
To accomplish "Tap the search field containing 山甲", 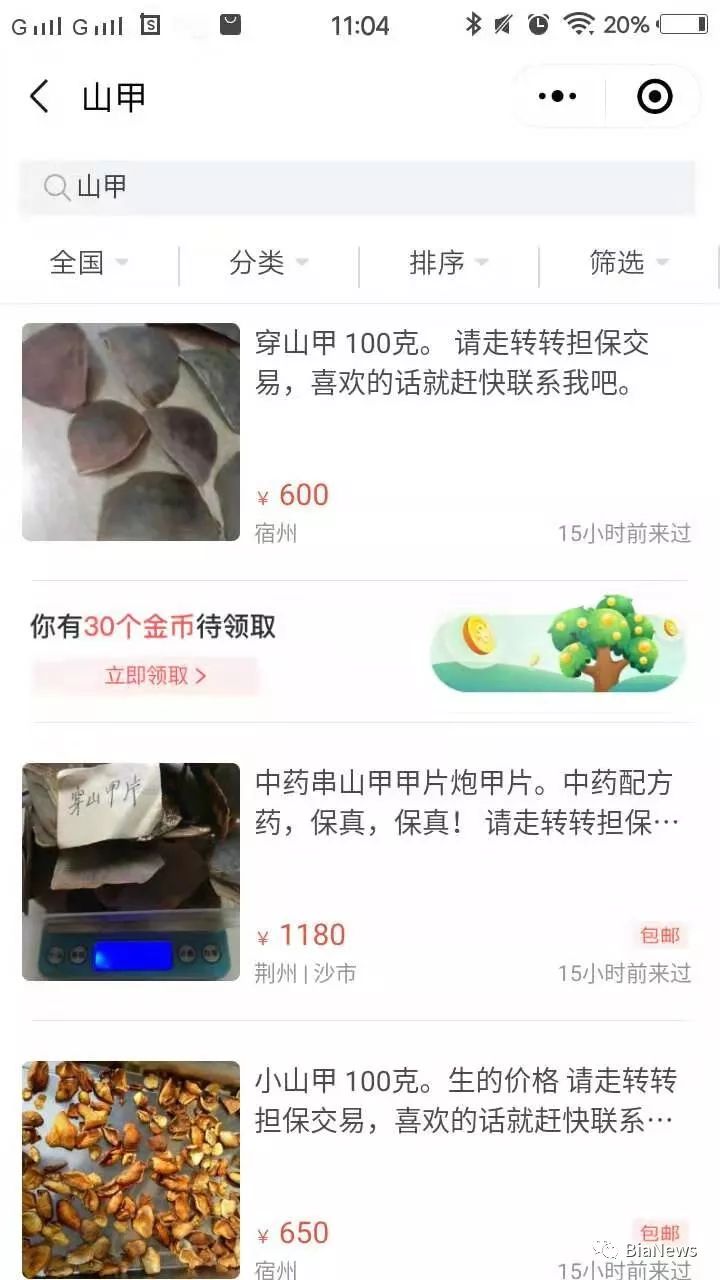I will coord(357,187).
